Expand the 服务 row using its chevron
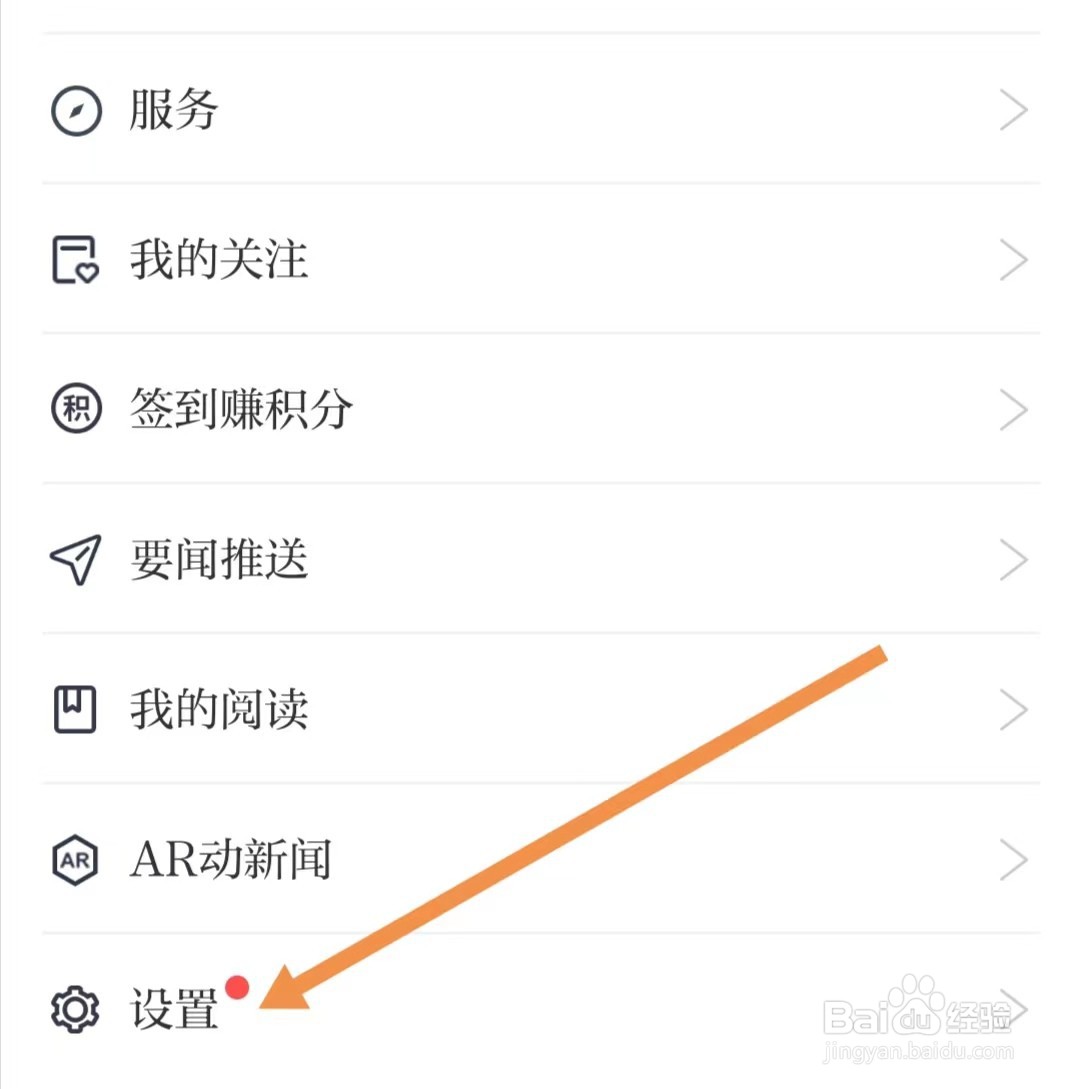The width and height of the screenshot is (1073, 1089). coord(1013,110)
